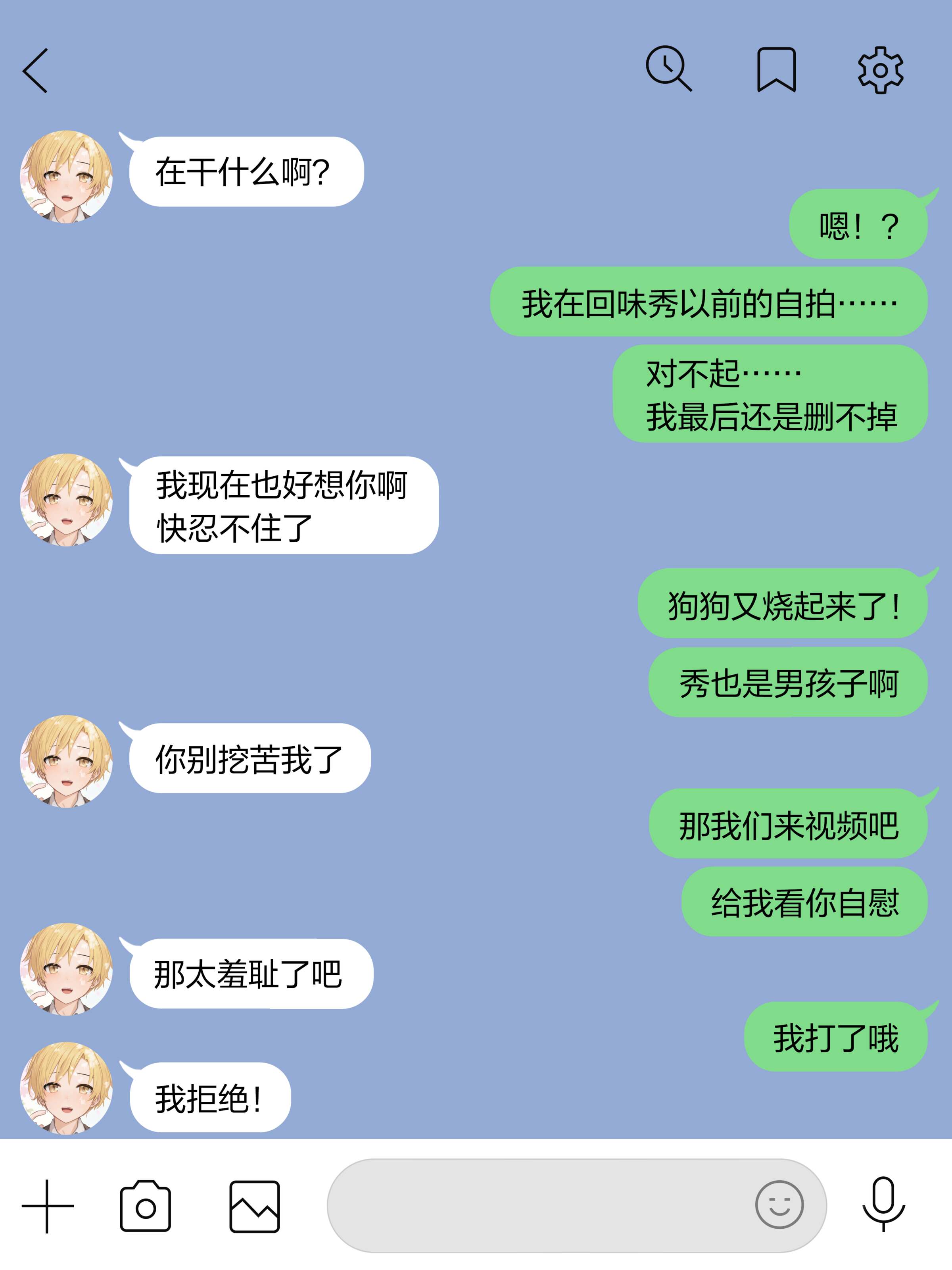Open the emoji picker
The height and width of the screenshot is (1270, 952).
779,1205
